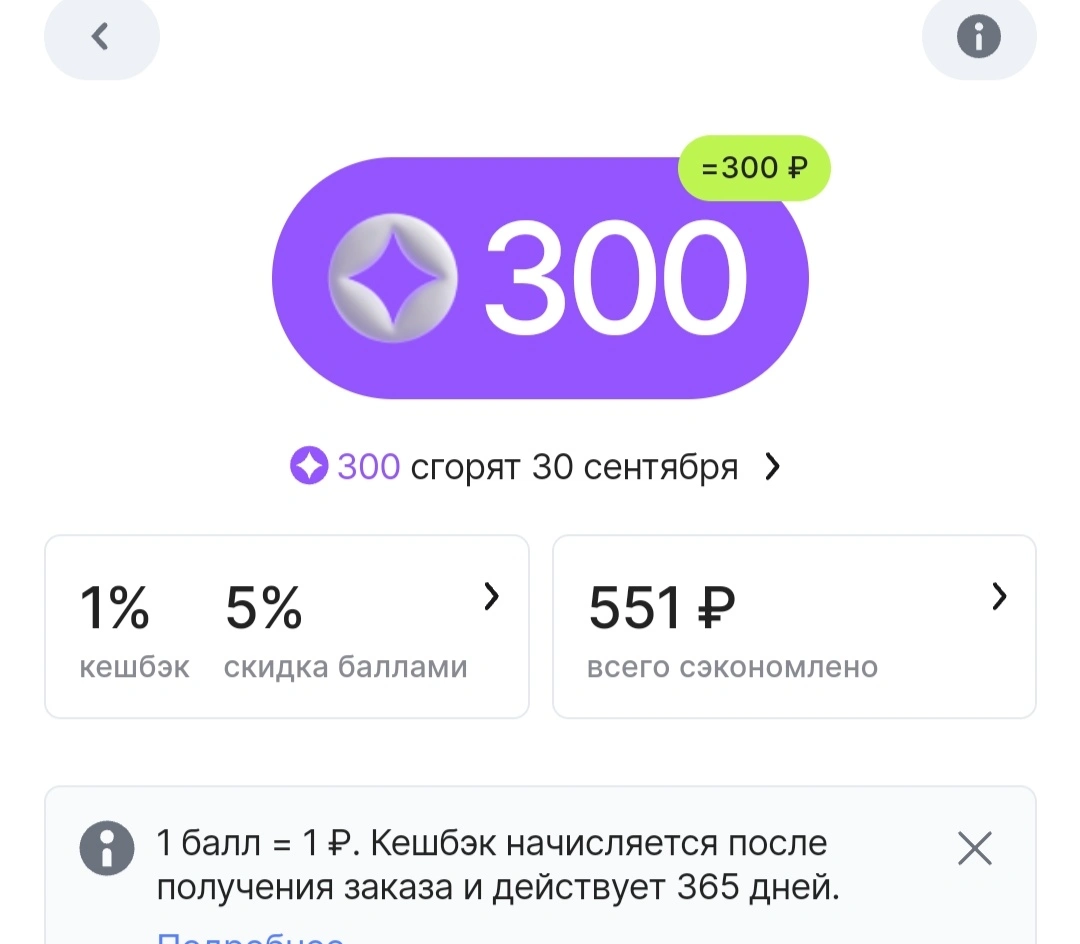The width and height of the screenshot is (1080, 944).
Task: Open details of 300 points expiring 30 сентября
Action: (x=535, y=467)
